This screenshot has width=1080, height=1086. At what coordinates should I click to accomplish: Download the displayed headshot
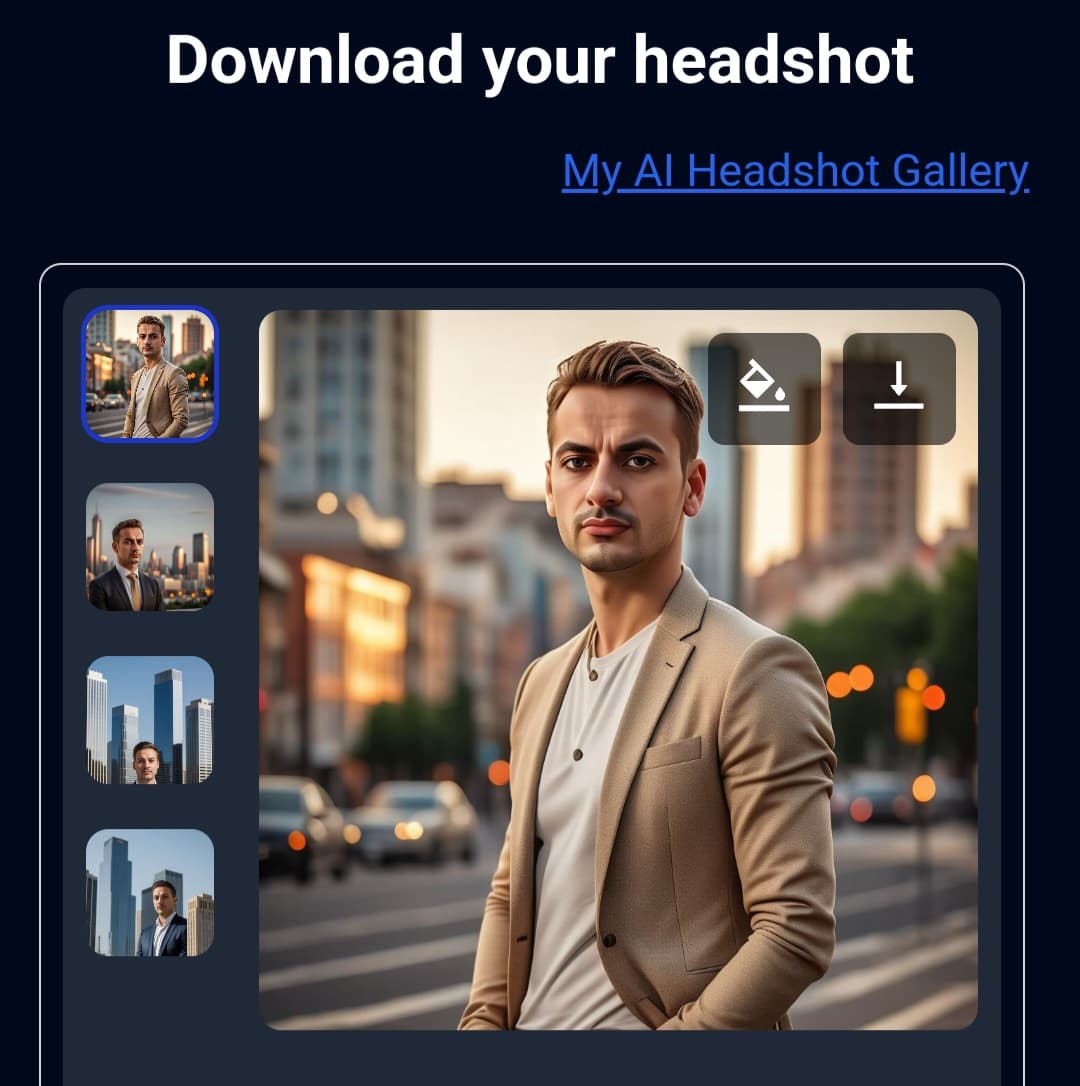[x=898, y=388]
